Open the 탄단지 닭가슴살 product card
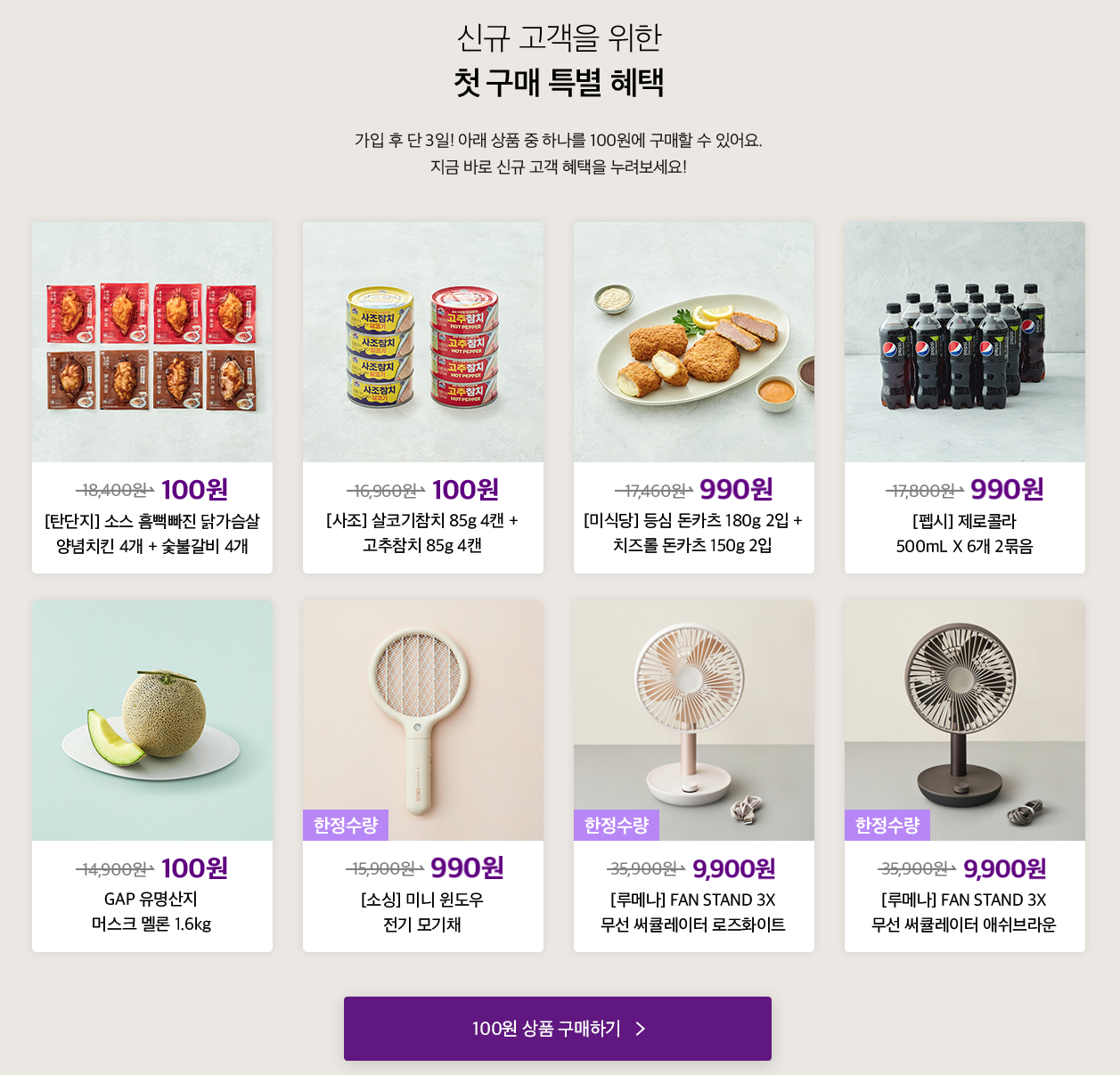The height and width of the screenshot is (1075, 1120). pyautogui.click(x=152, y=397)
